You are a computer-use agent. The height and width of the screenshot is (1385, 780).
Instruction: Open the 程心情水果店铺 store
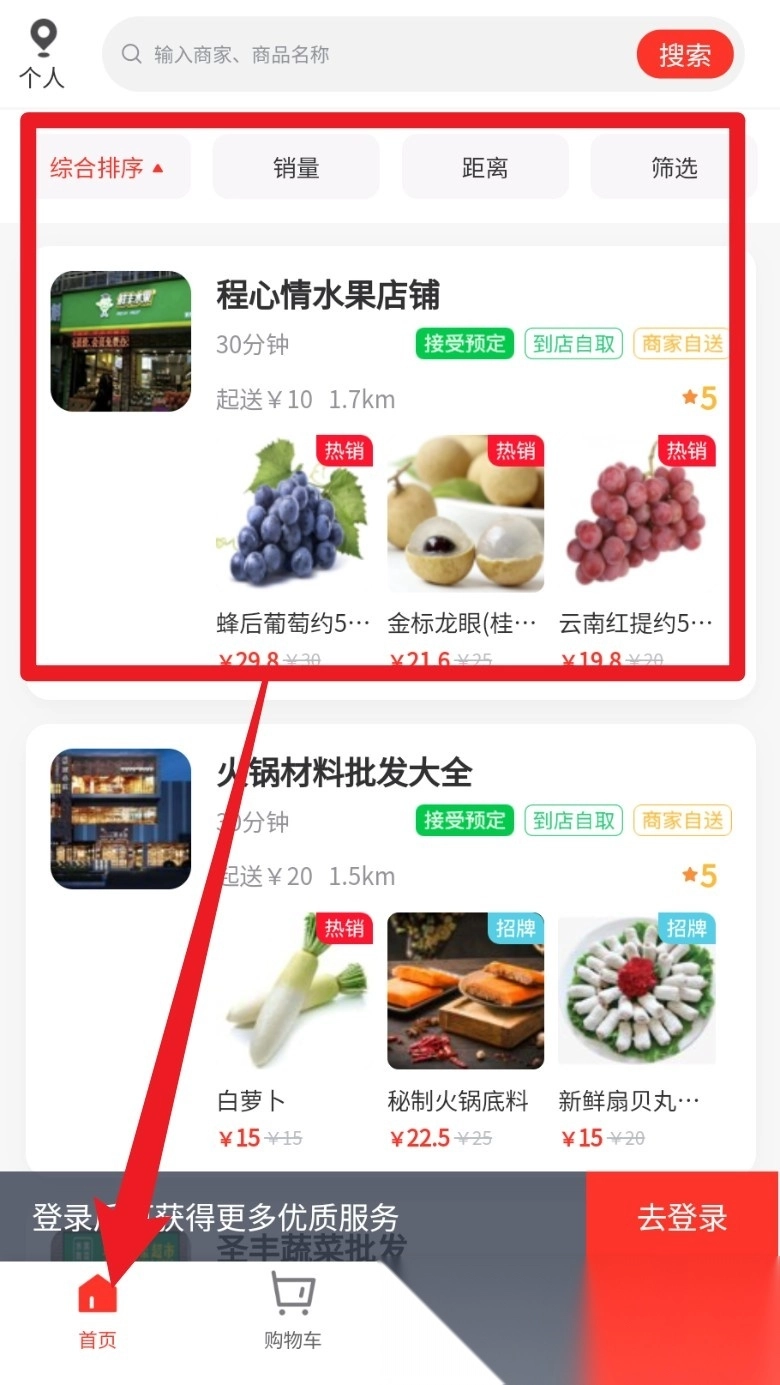[x=328, y=296]
